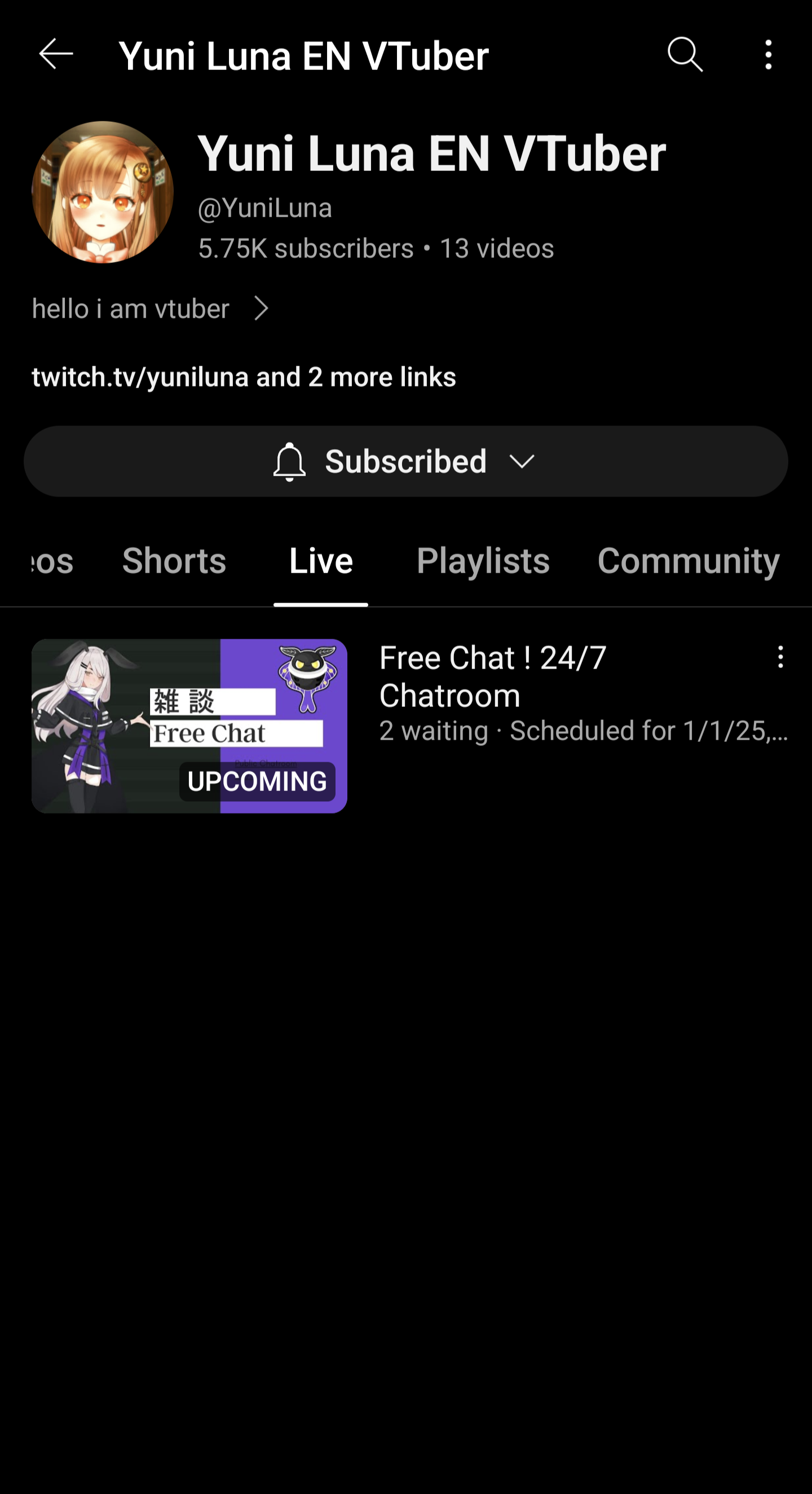Switch to the Shorts tab
812x1494 pixels.
174,561
